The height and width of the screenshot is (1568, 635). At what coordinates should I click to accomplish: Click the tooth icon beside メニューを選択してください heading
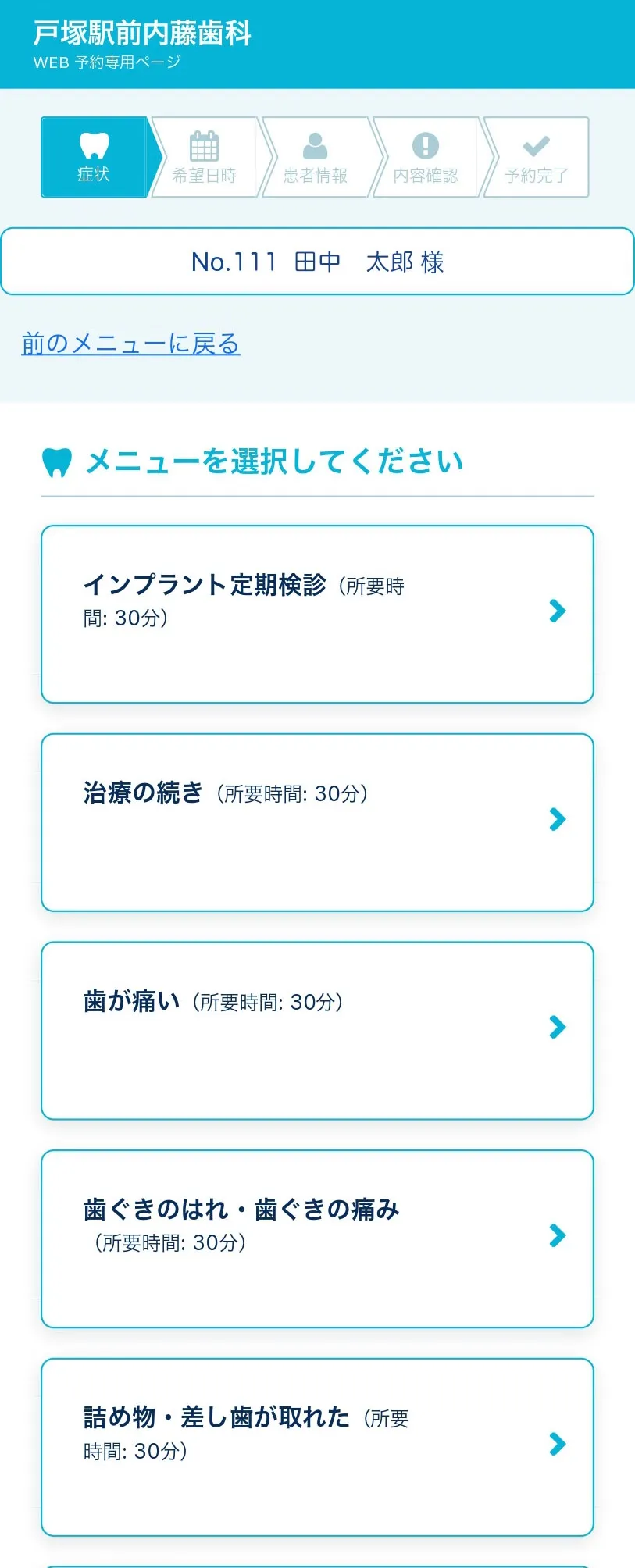point(58,461)
